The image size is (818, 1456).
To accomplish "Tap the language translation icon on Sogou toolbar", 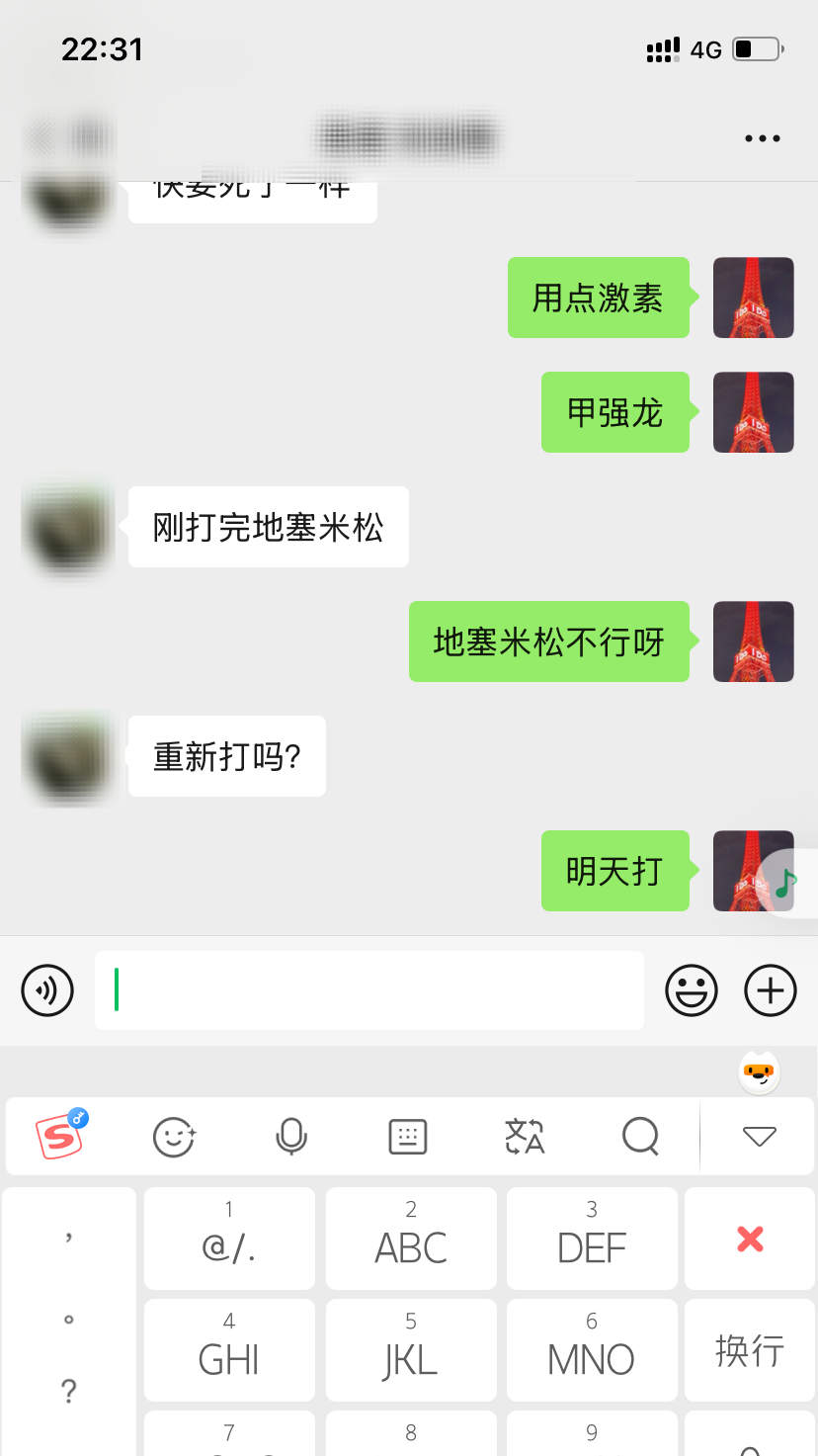I will click(x=524, y=1136).
